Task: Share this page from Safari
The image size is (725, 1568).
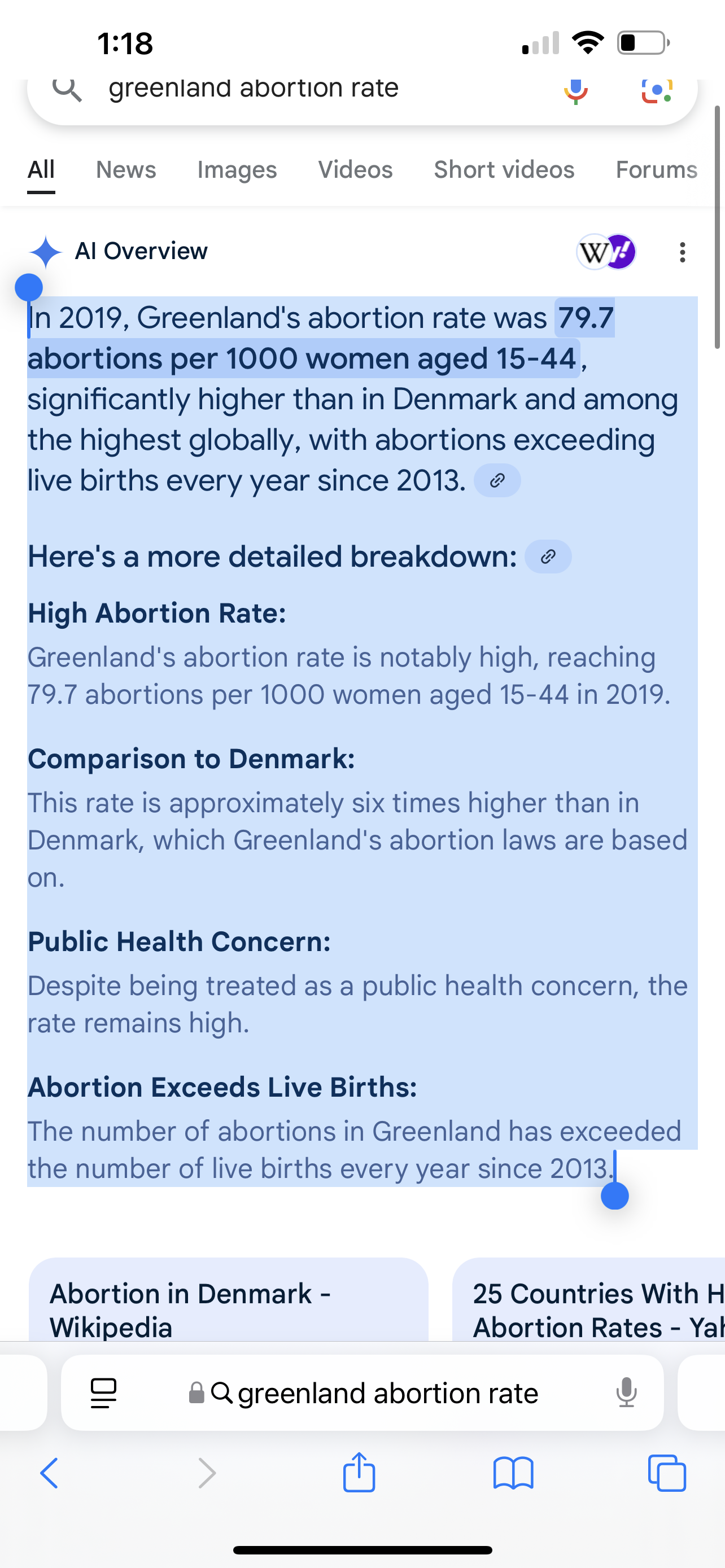Action: pos(359,1472)
